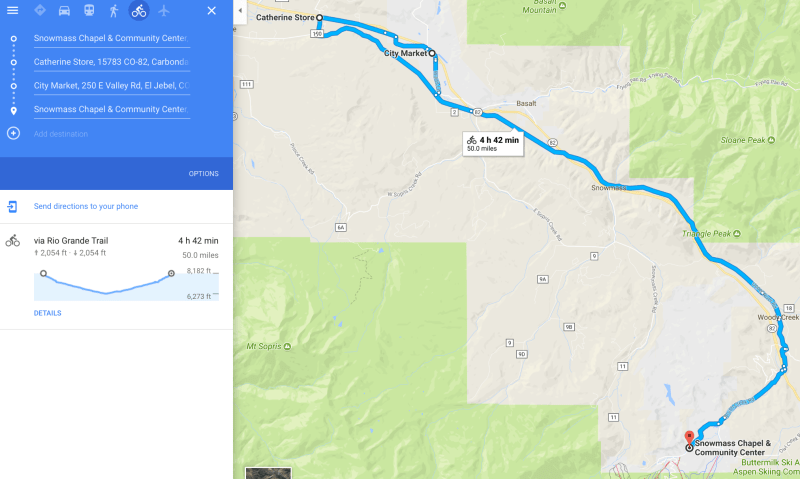Open the hamburger menu
Screen dimensions: 800x479
click(x=12, y=11)
